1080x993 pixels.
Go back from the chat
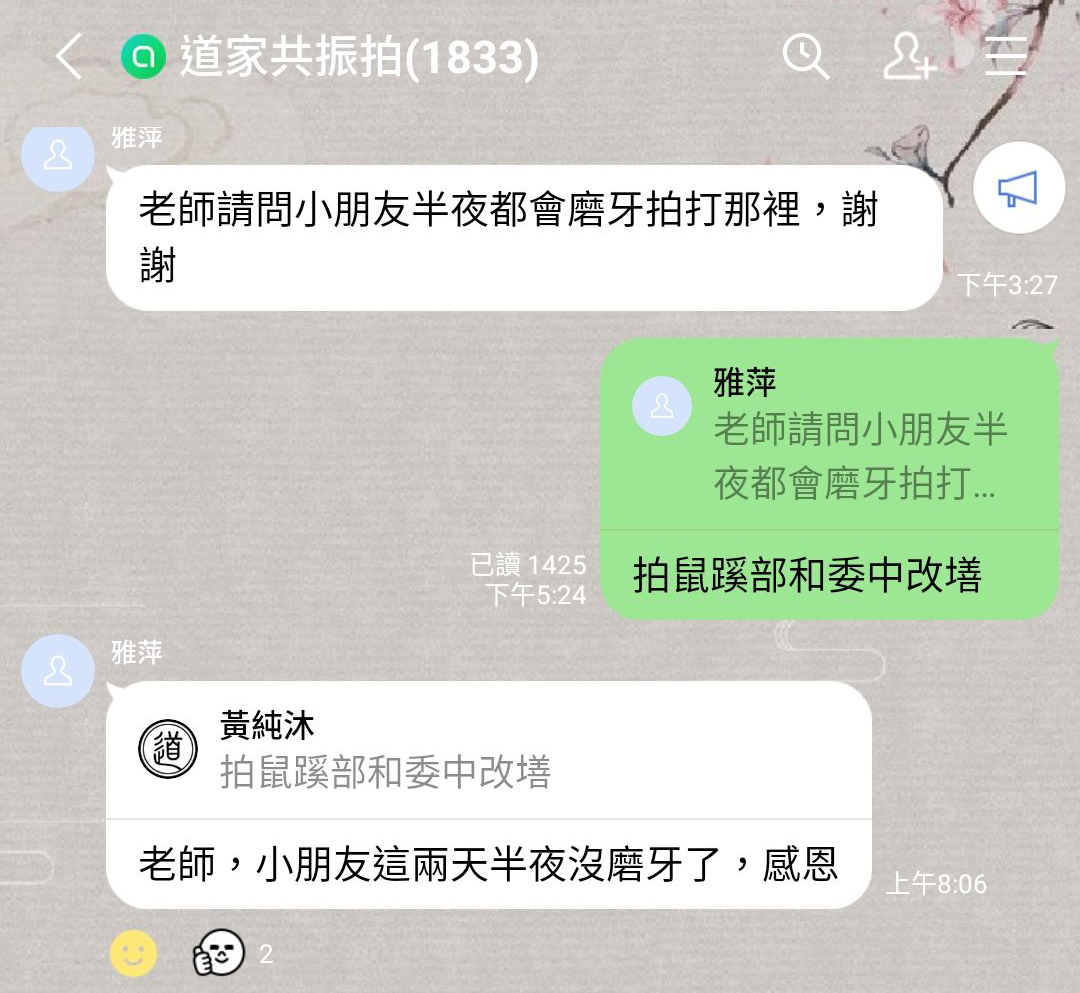coord(68,57)
